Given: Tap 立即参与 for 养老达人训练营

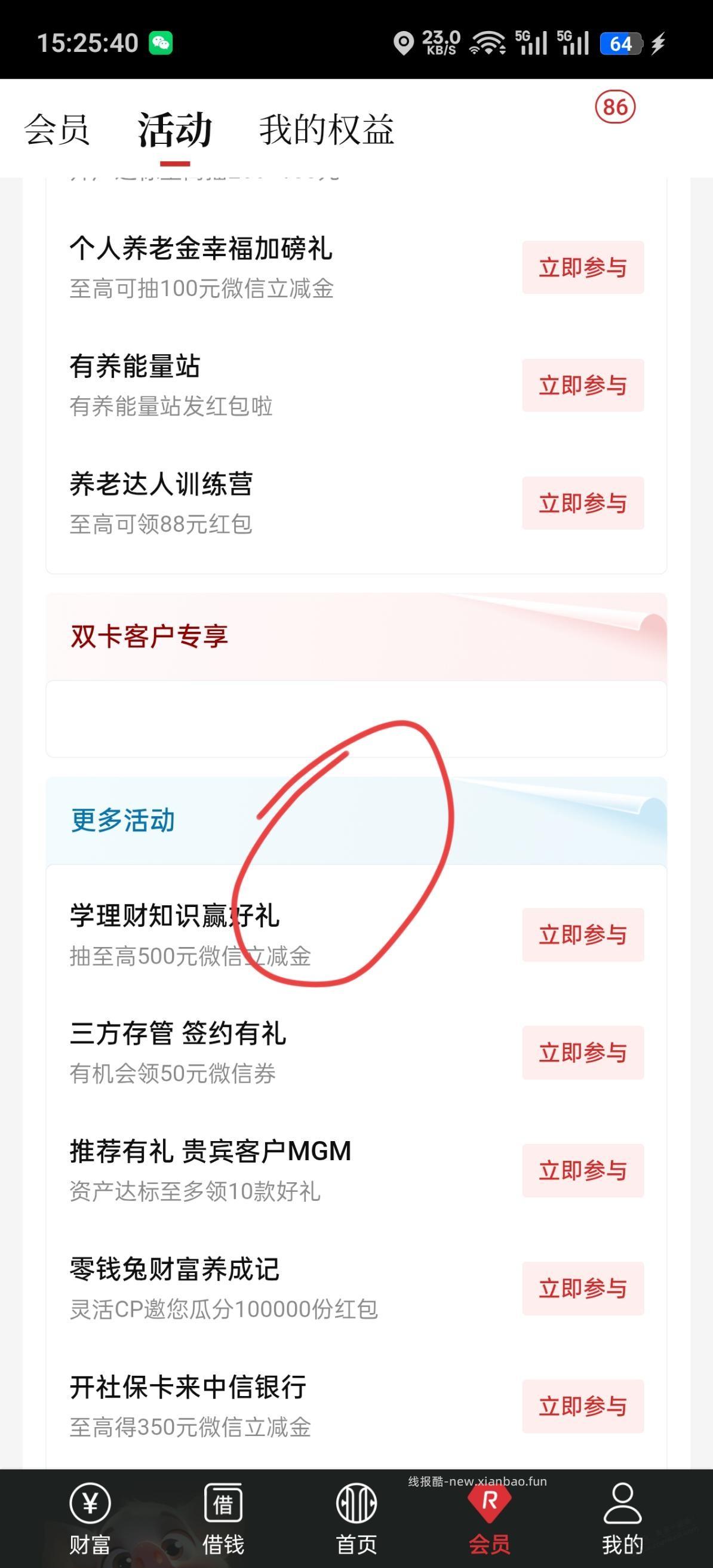Looking at the screenshot, I should point(582,503).
